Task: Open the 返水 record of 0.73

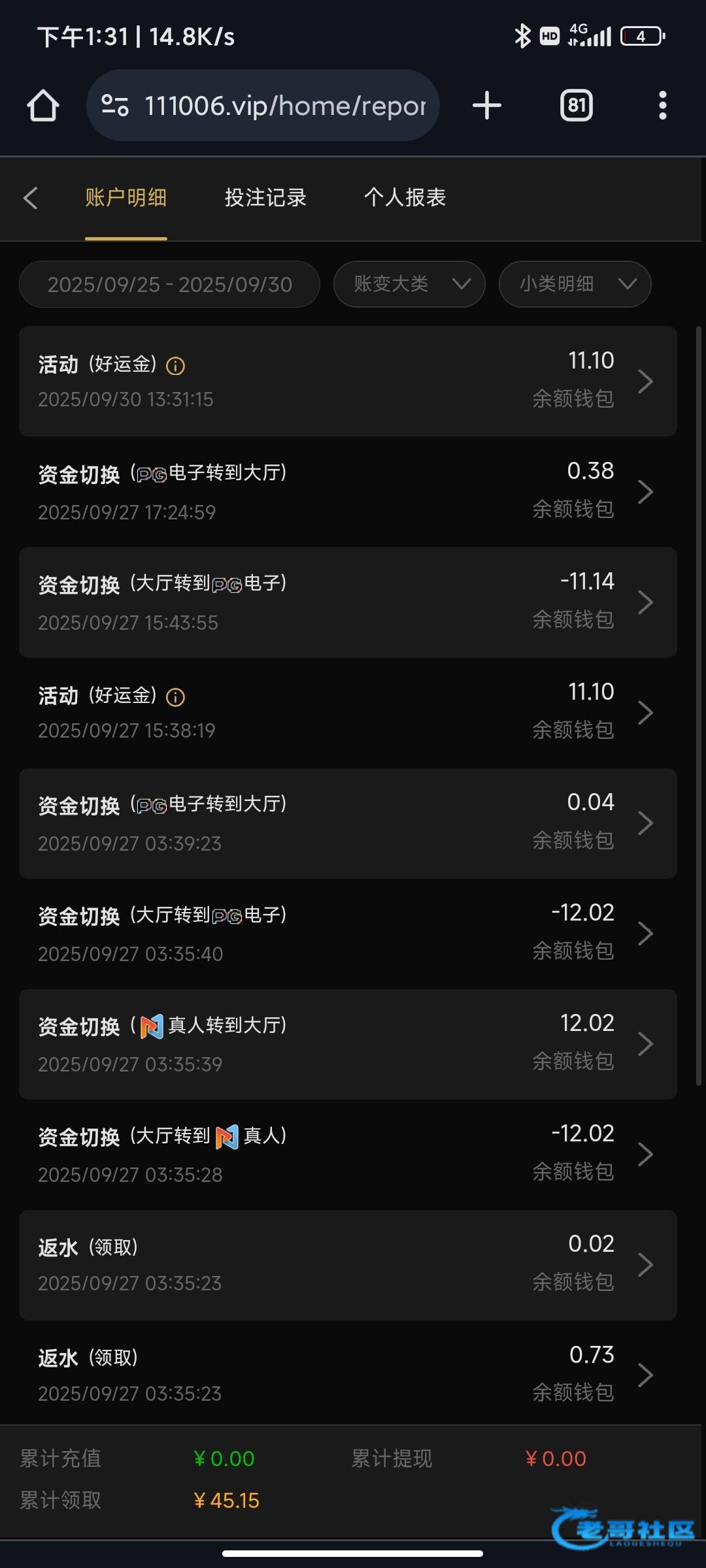Action: point(347,1374)
